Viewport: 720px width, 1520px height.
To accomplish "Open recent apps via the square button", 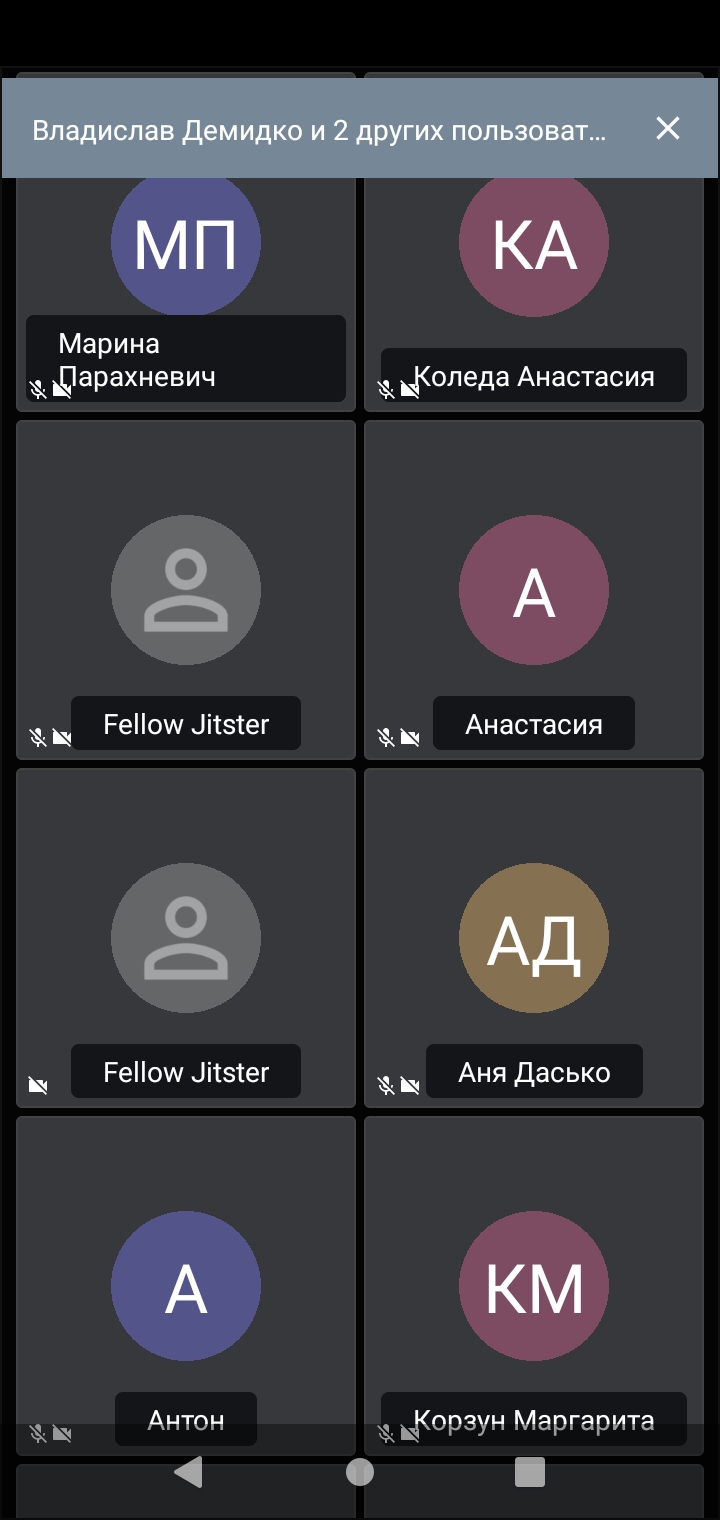I will point(530,1472).
